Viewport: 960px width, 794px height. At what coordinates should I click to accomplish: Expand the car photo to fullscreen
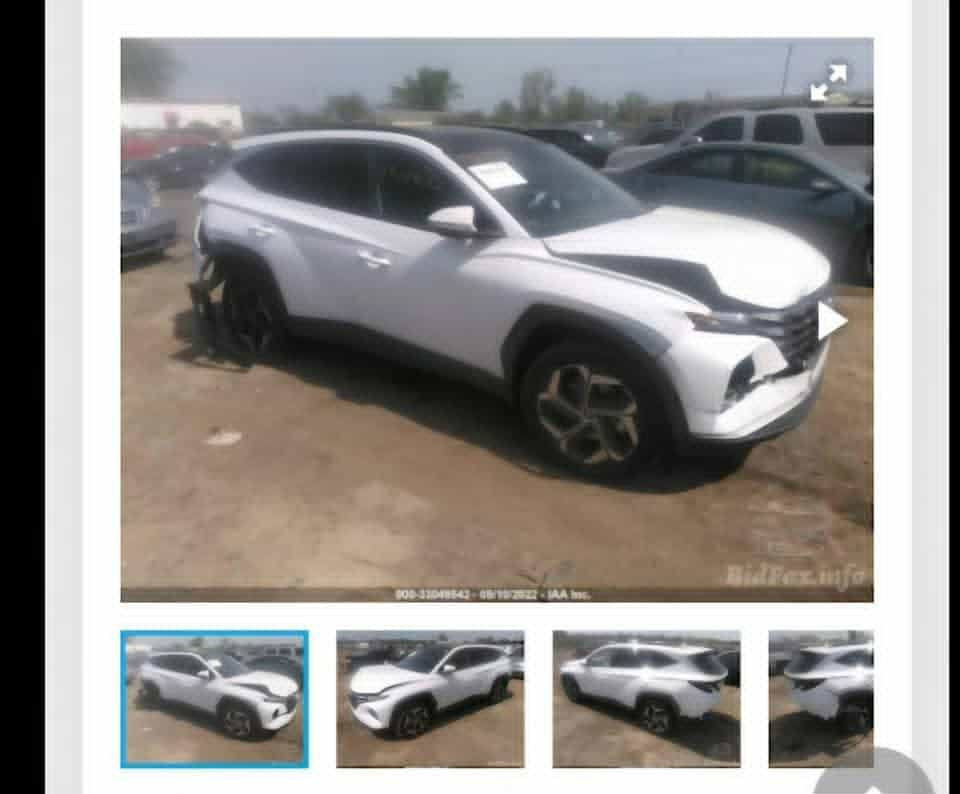[x=828, y=82]
